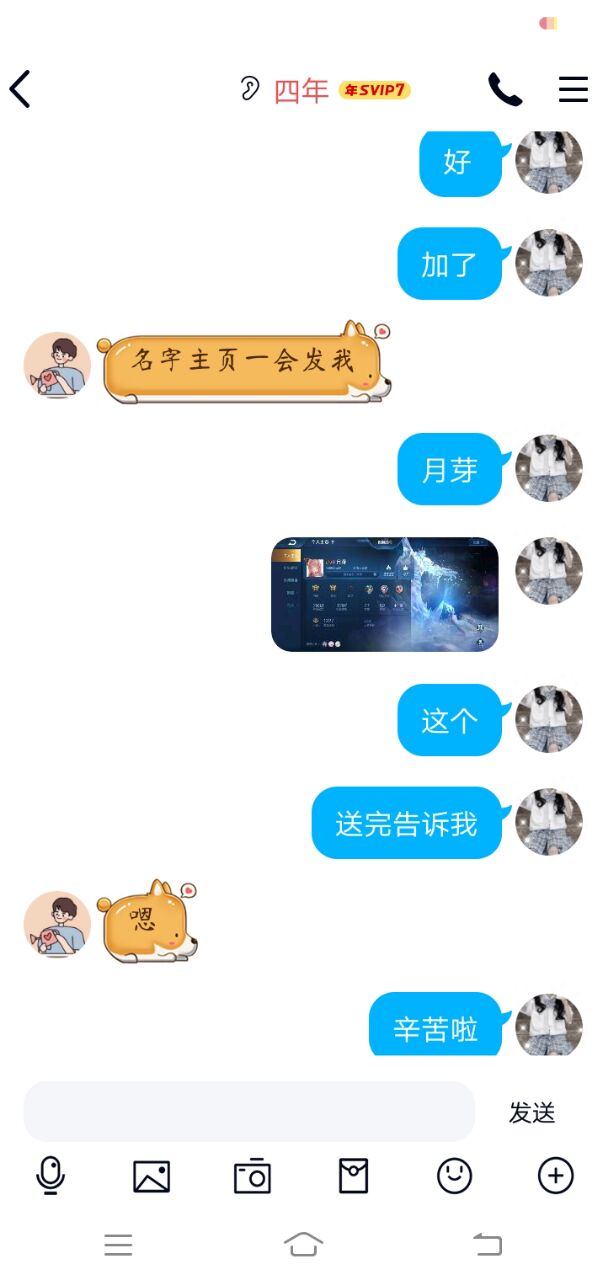Screen dimensions: 606x1280
Task: Tap the system back button
Action: tap(487, 1244)
